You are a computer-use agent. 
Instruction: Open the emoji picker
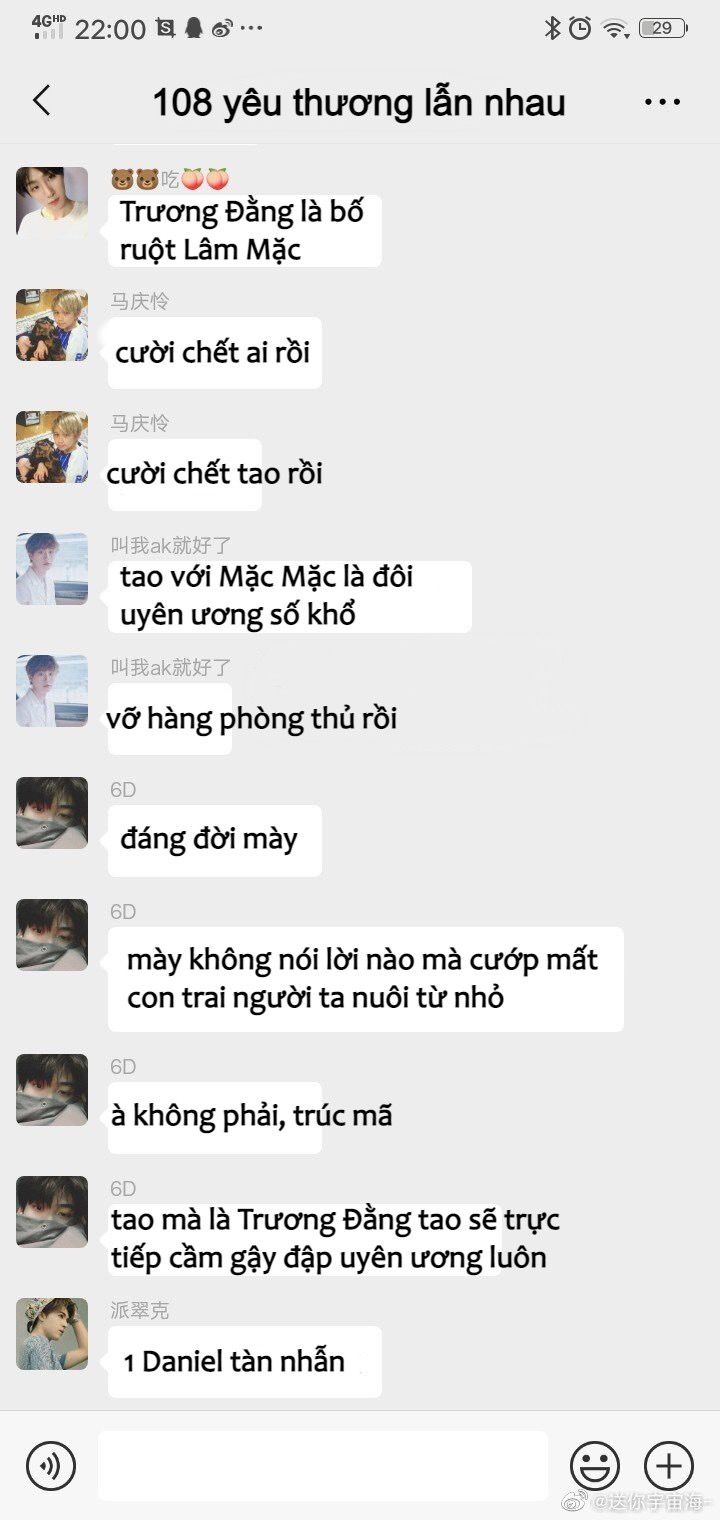click(x=595, y=1467)
